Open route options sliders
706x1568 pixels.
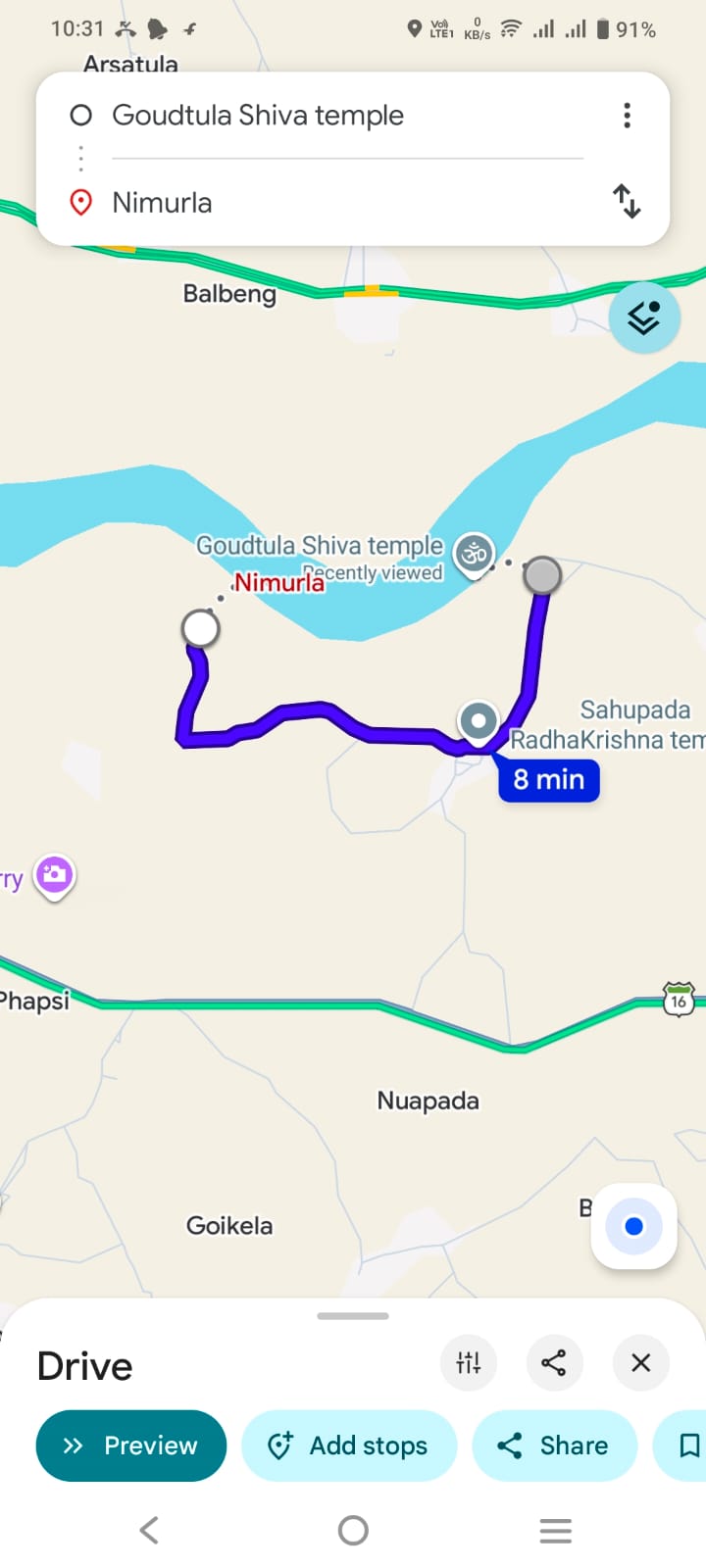(x=469, y=1362)
